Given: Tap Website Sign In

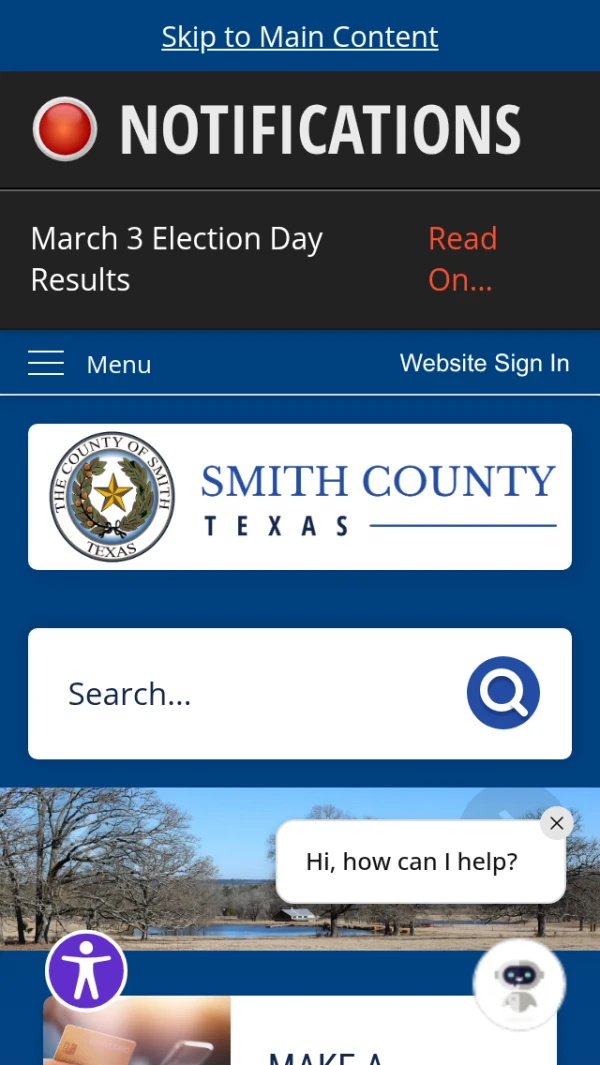Looking at the screenshot, I should pos(484,363).
